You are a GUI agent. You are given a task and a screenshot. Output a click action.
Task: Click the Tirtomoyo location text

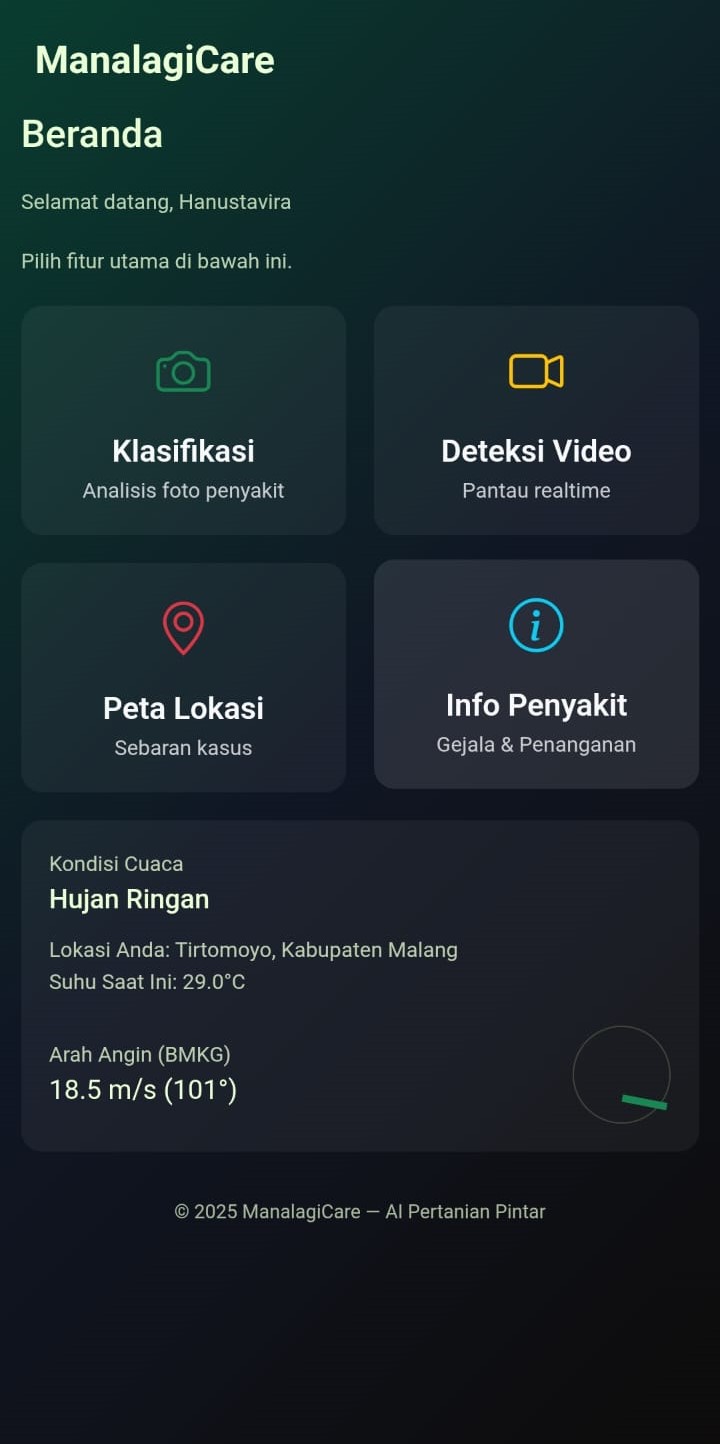[253, 949]
